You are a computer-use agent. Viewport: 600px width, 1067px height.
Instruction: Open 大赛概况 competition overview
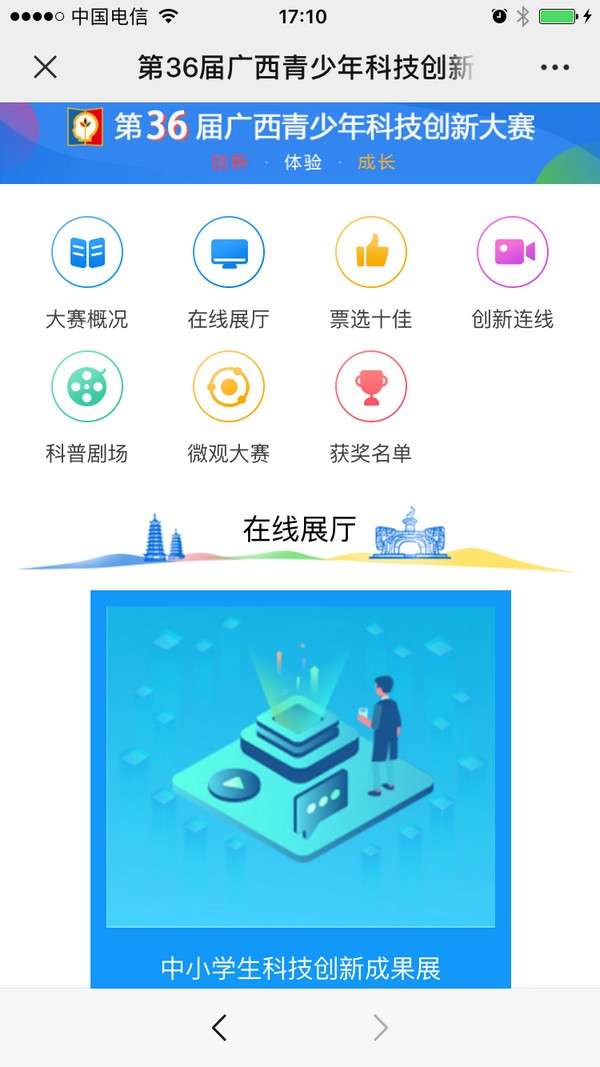click(x=87, y=252)
